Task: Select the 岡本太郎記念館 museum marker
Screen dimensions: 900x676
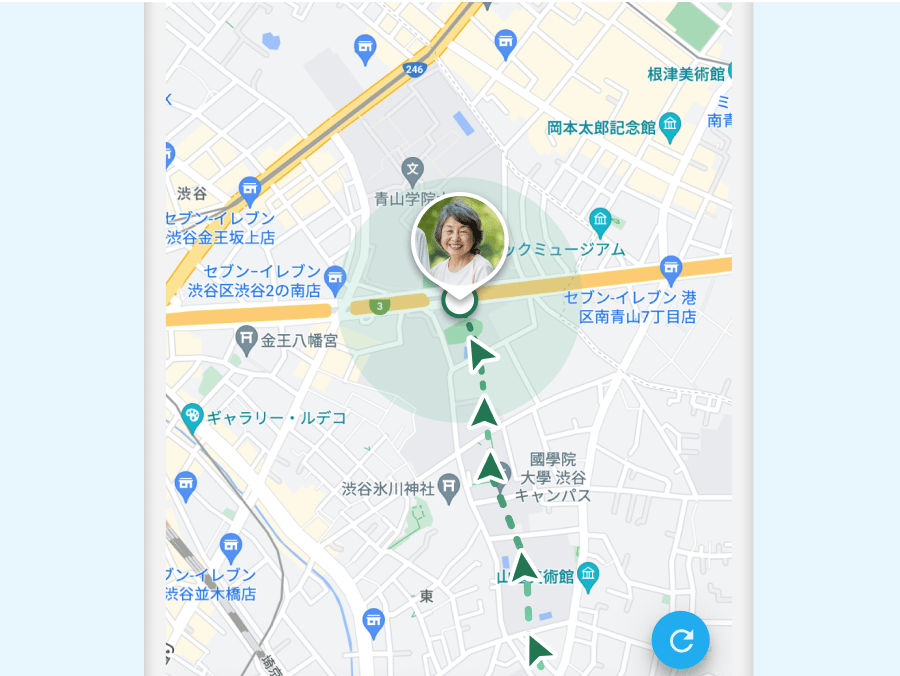Action: [670, 127]
